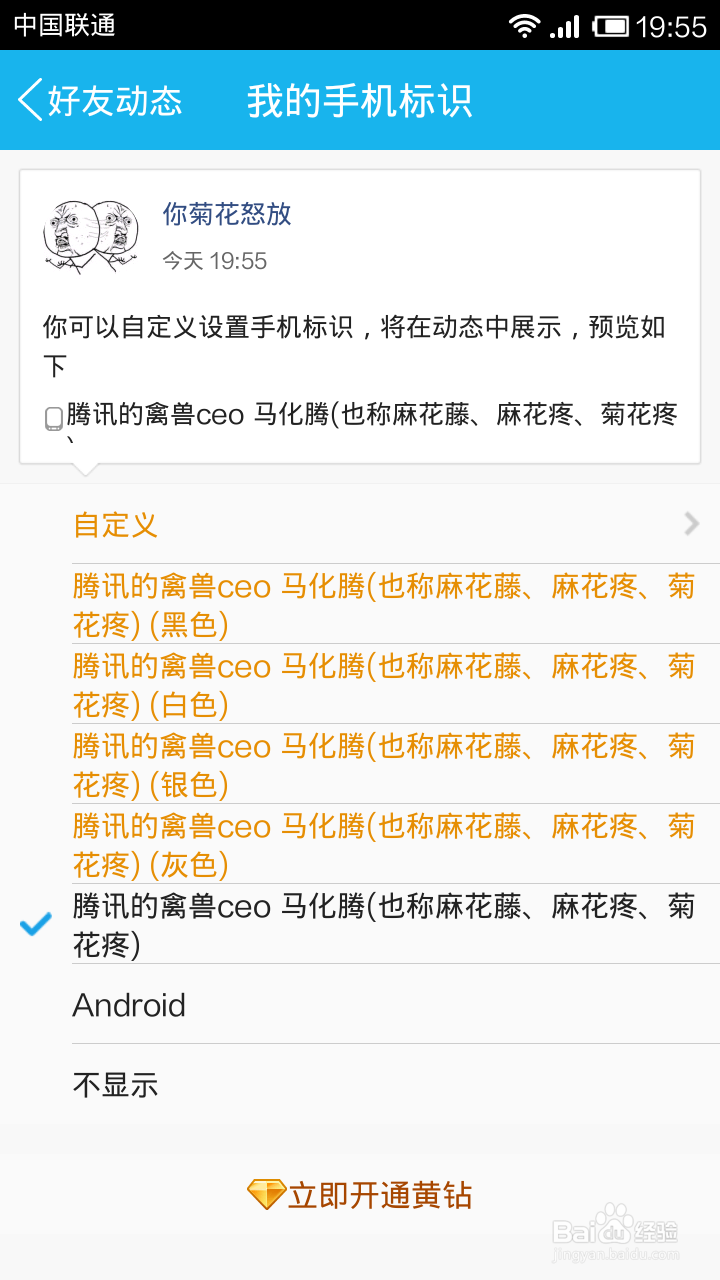The image size is (720, 1280).
Task: Tap the battery icon in status bar
Action: pyautogui.click(x=611, y=24)
